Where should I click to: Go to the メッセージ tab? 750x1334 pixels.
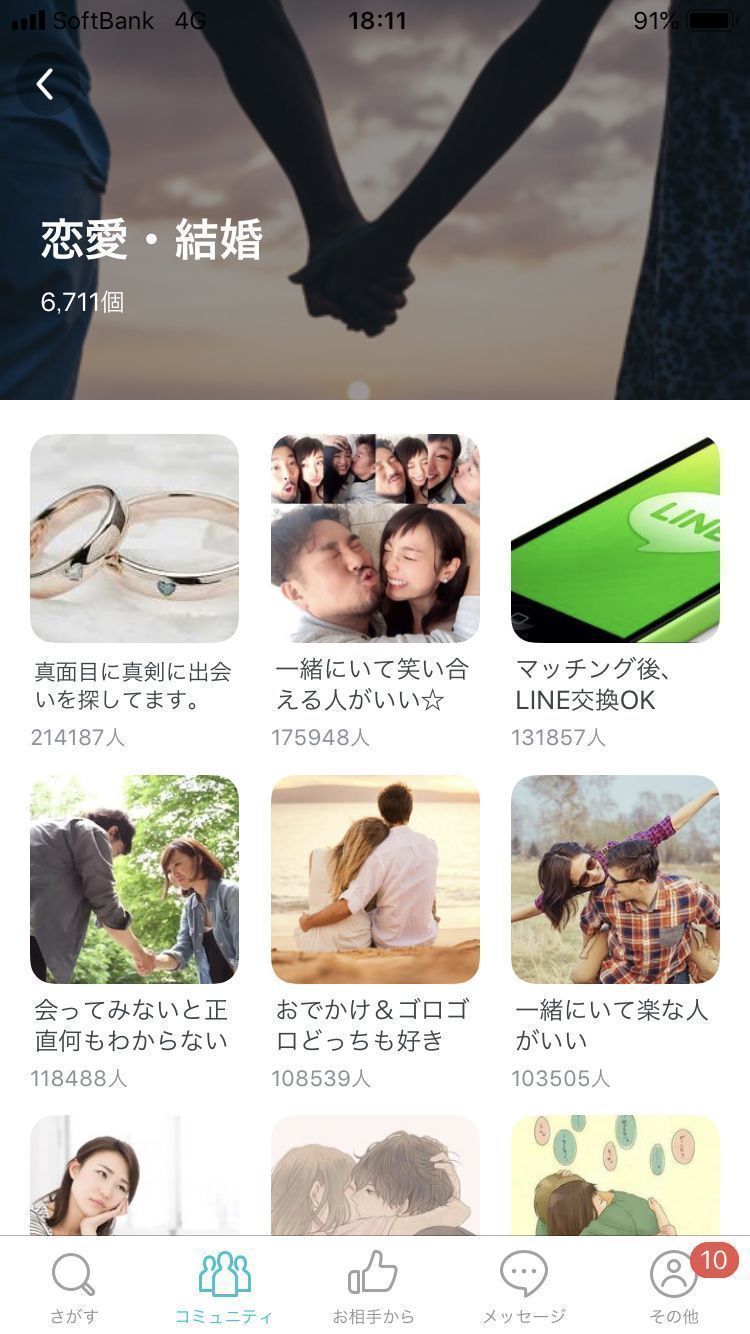tap(524, 1286)
